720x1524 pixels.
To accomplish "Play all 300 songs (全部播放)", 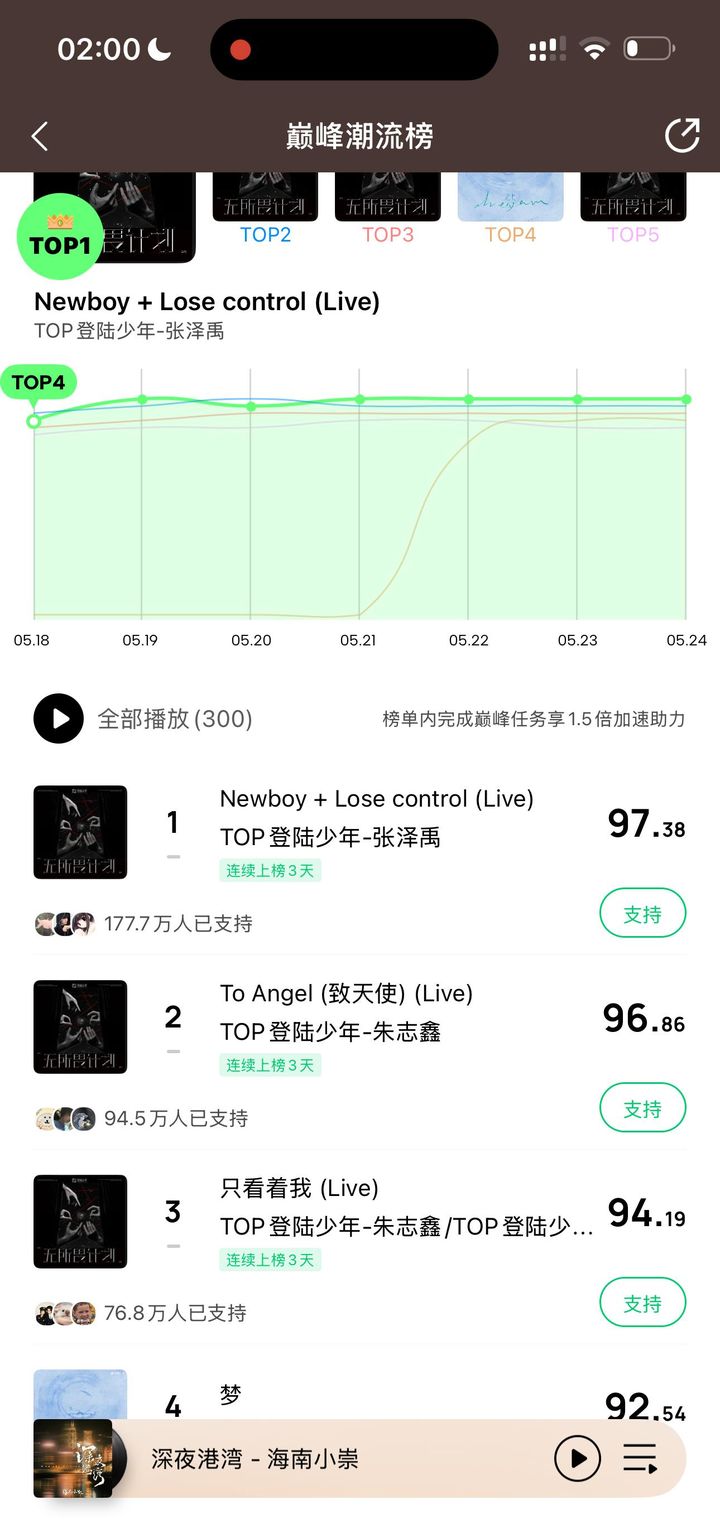I will click(x=143, y=719).
